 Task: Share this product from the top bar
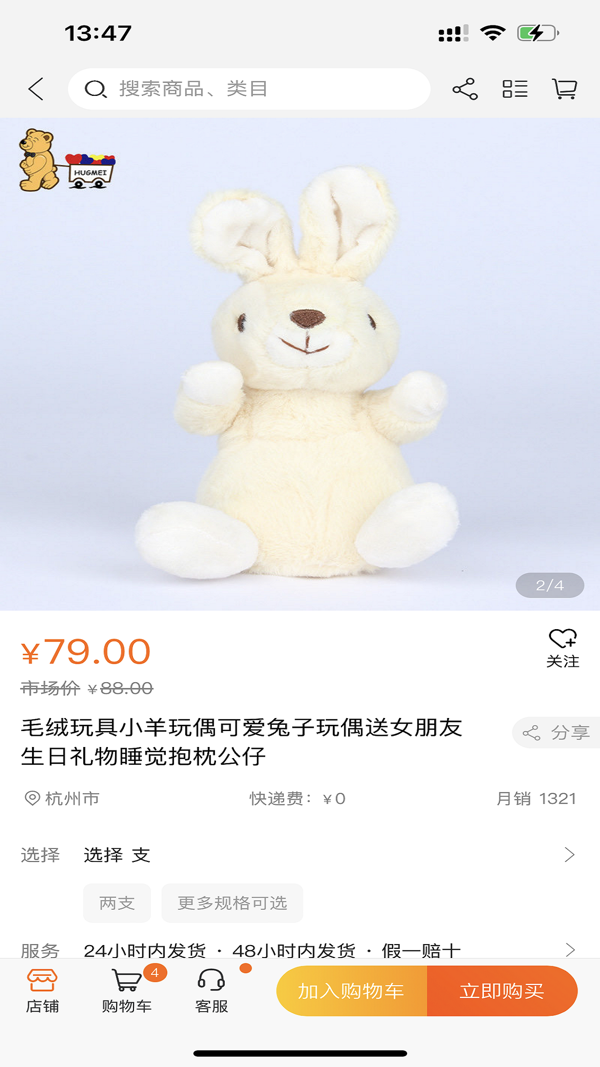click(x=465, y=89)
